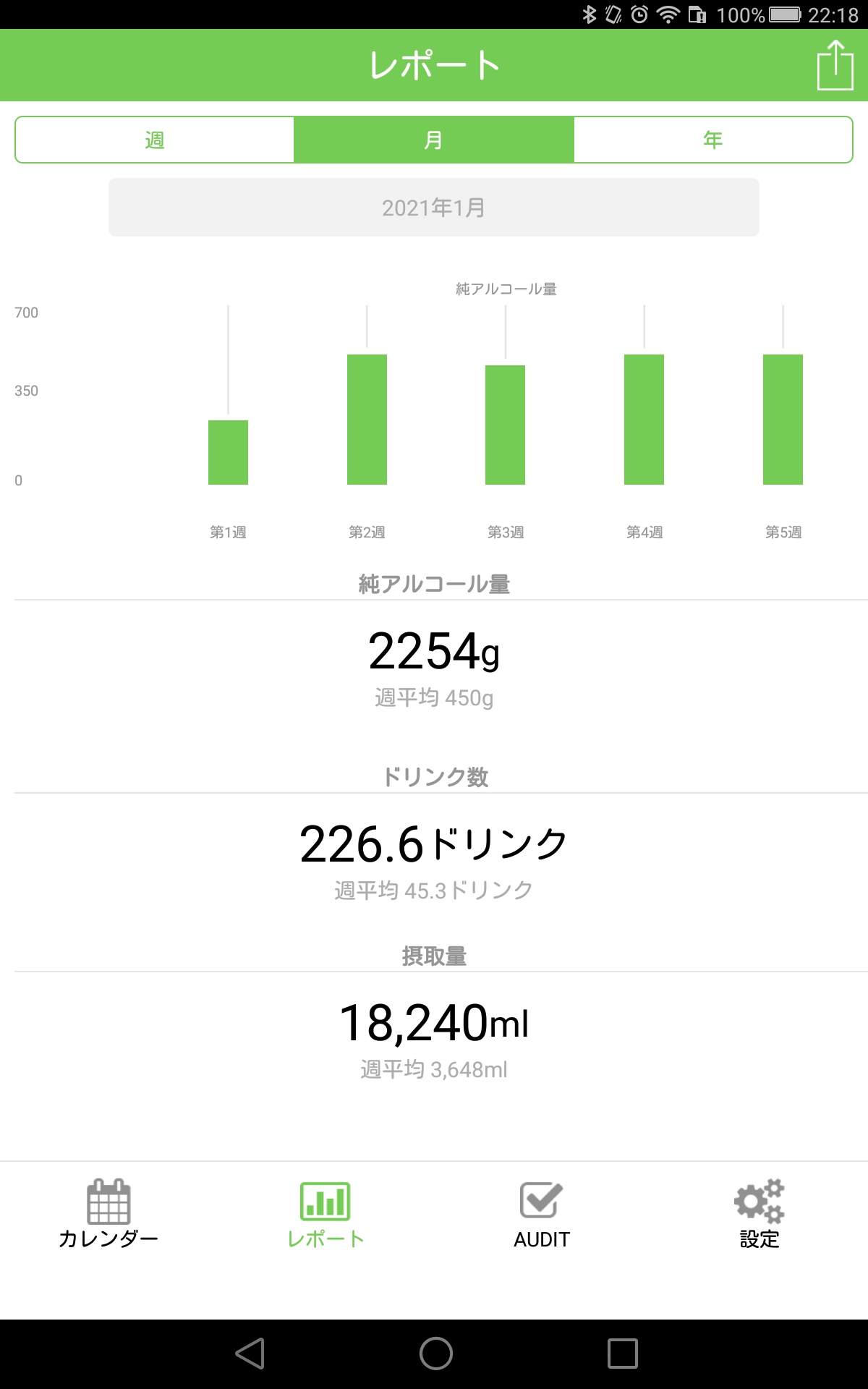Share the report via the export icon

coord(835,65)
